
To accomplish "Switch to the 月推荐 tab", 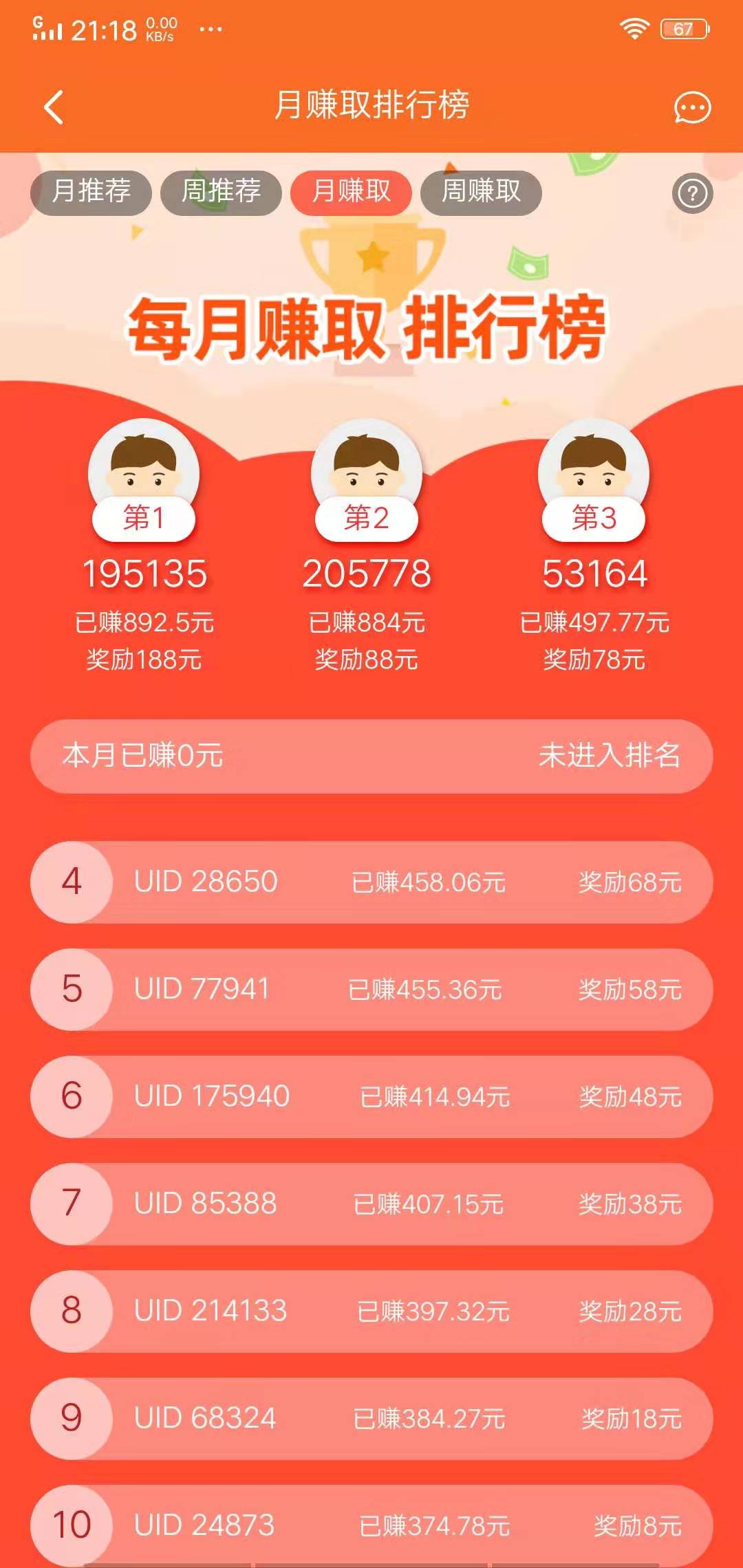I will coord(91,192).
